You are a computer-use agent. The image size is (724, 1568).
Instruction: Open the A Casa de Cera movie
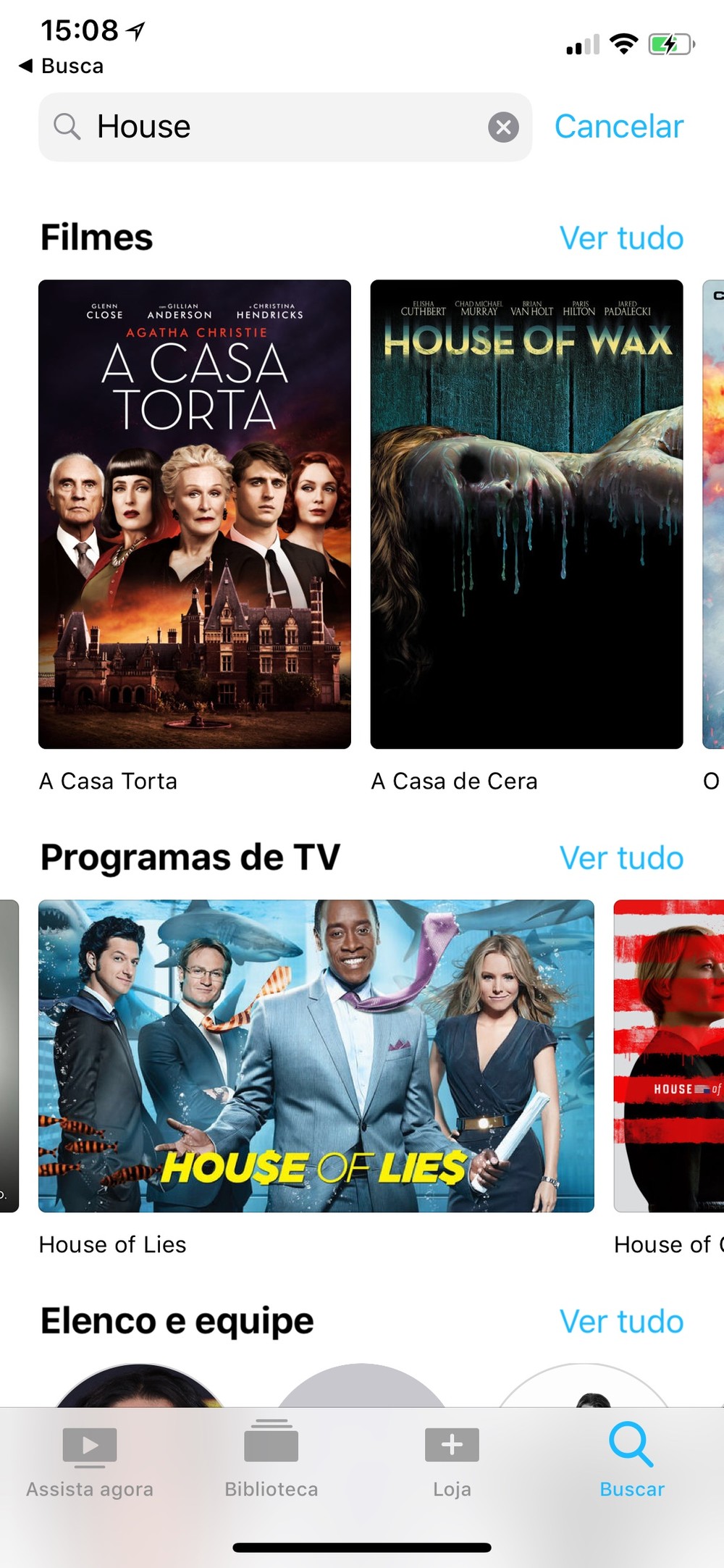[x=526, y=514]
